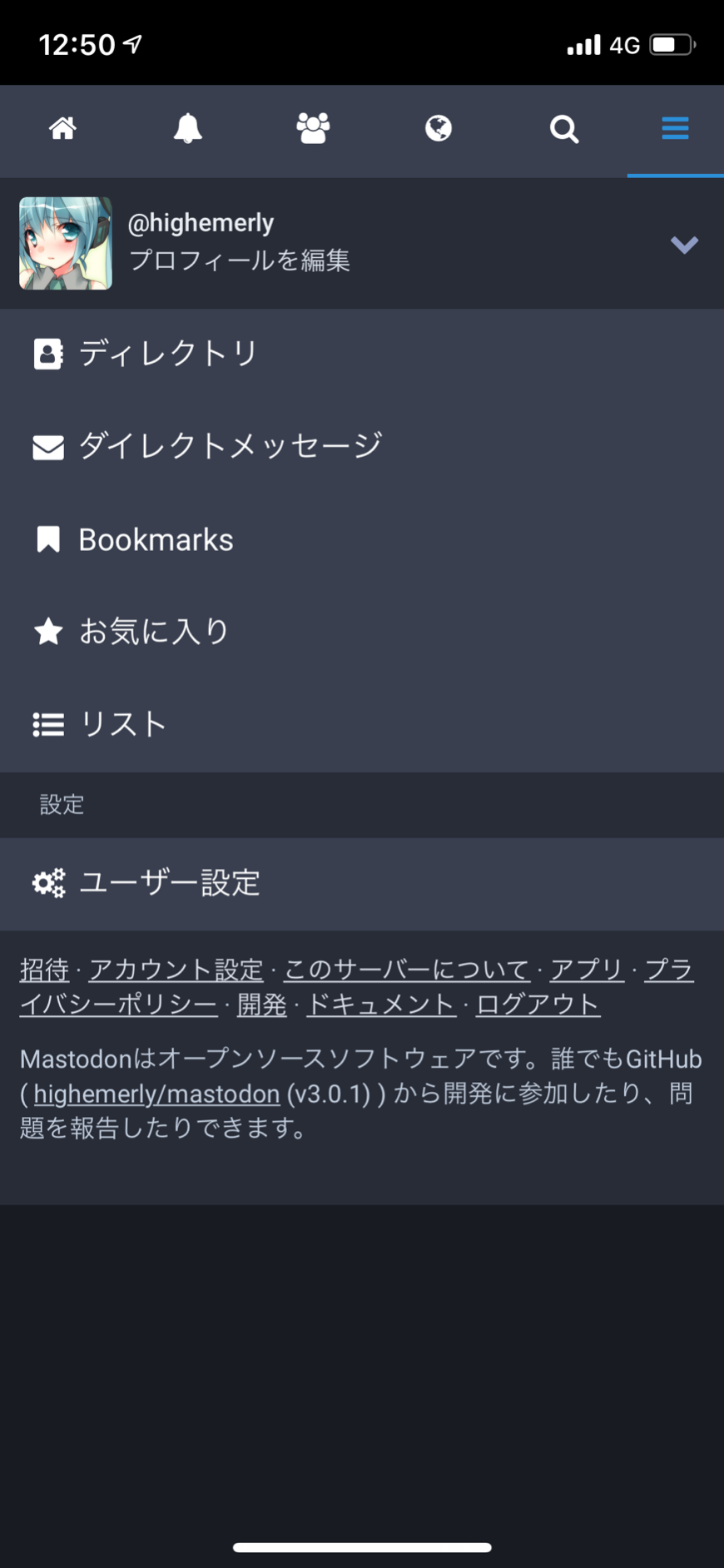Tap the ログアウト link

[x=538, y=1005]
